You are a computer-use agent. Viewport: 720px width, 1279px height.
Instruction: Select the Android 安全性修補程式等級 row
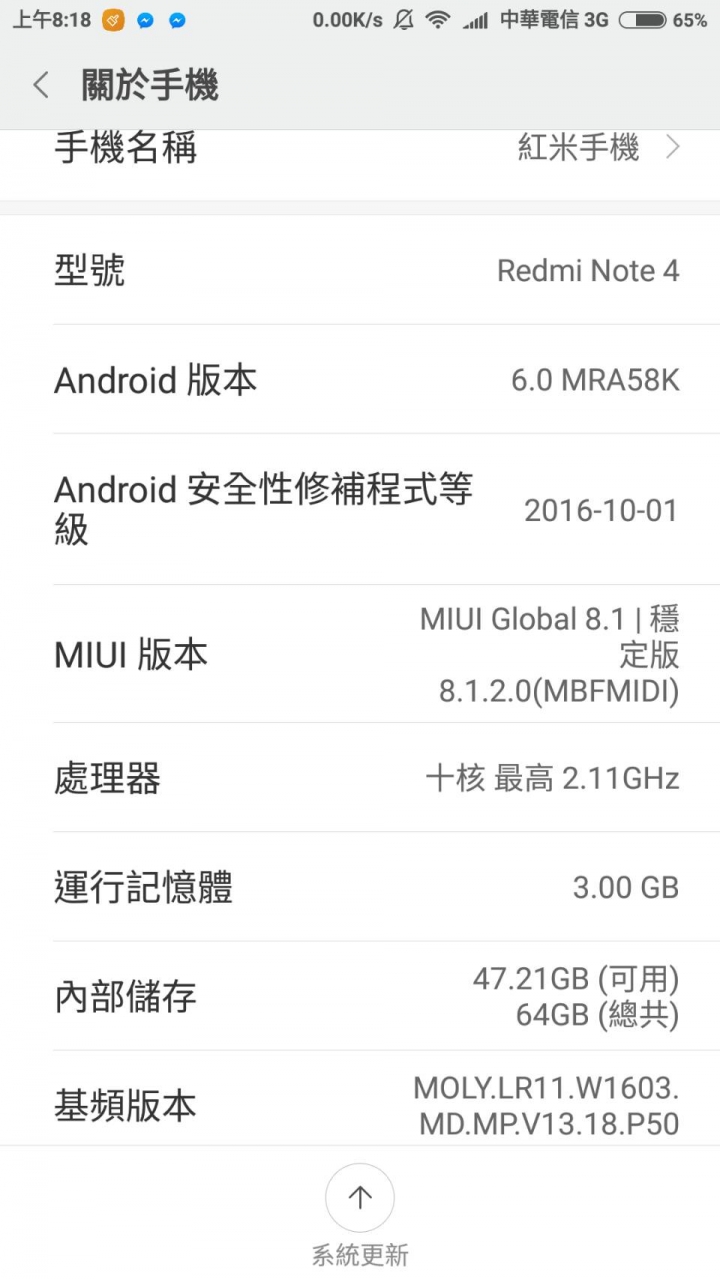(360, 509)
